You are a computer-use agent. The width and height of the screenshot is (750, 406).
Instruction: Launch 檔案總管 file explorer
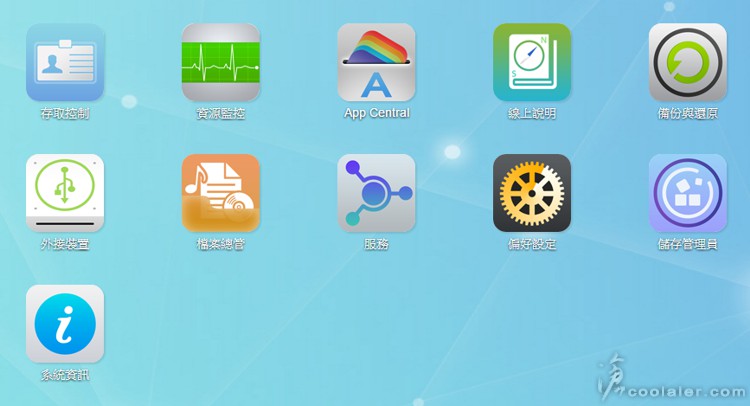coord(221,193)
